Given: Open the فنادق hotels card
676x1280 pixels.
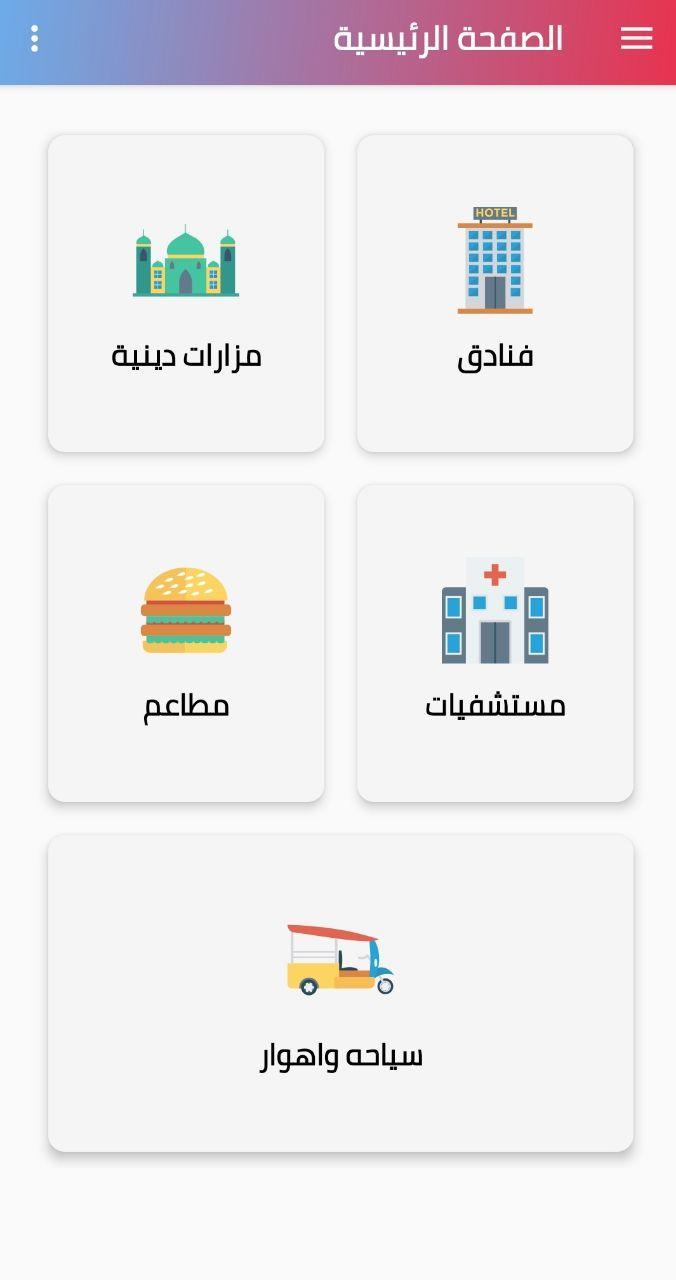Looking at the screenshot, I should point(495,294).
